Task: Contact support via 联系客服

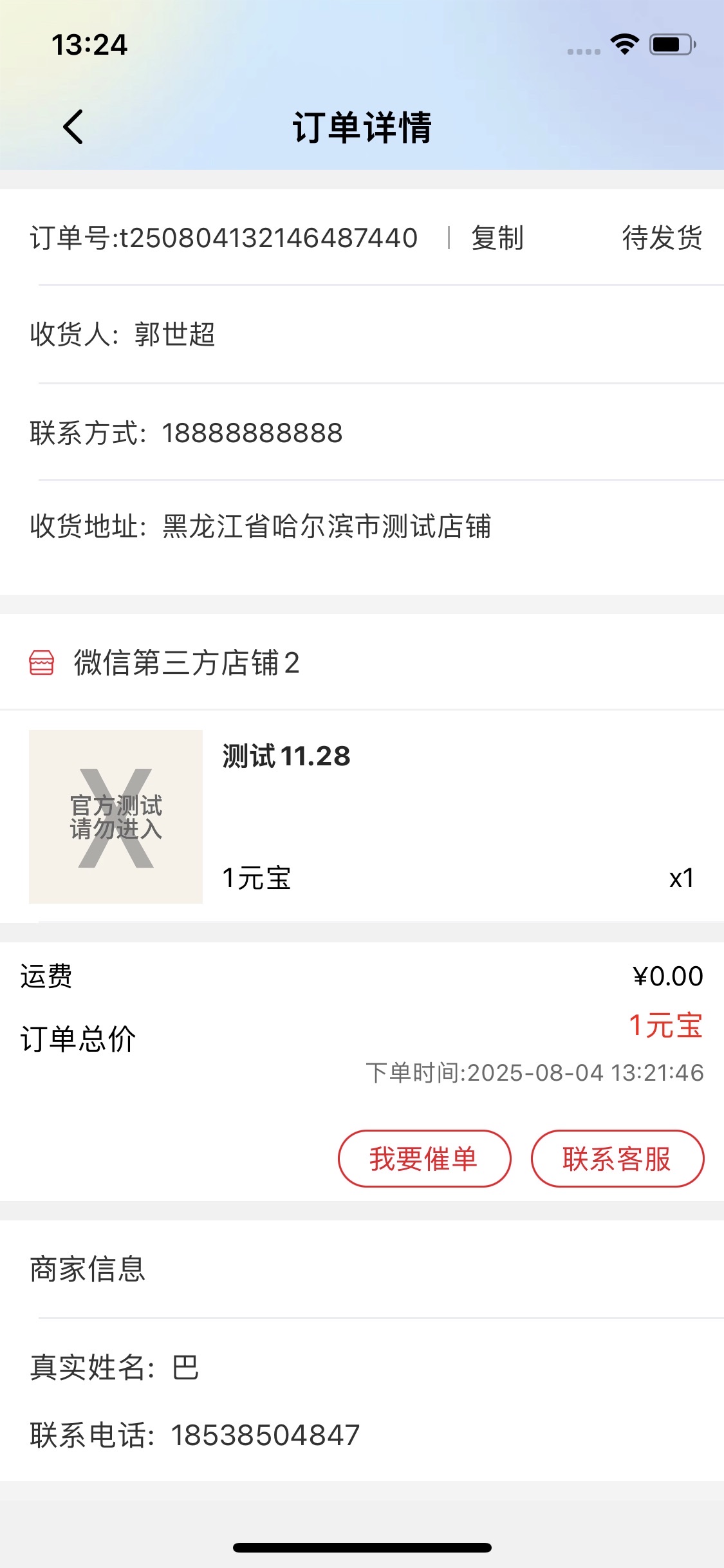Action: click(x=618, y=1159)
